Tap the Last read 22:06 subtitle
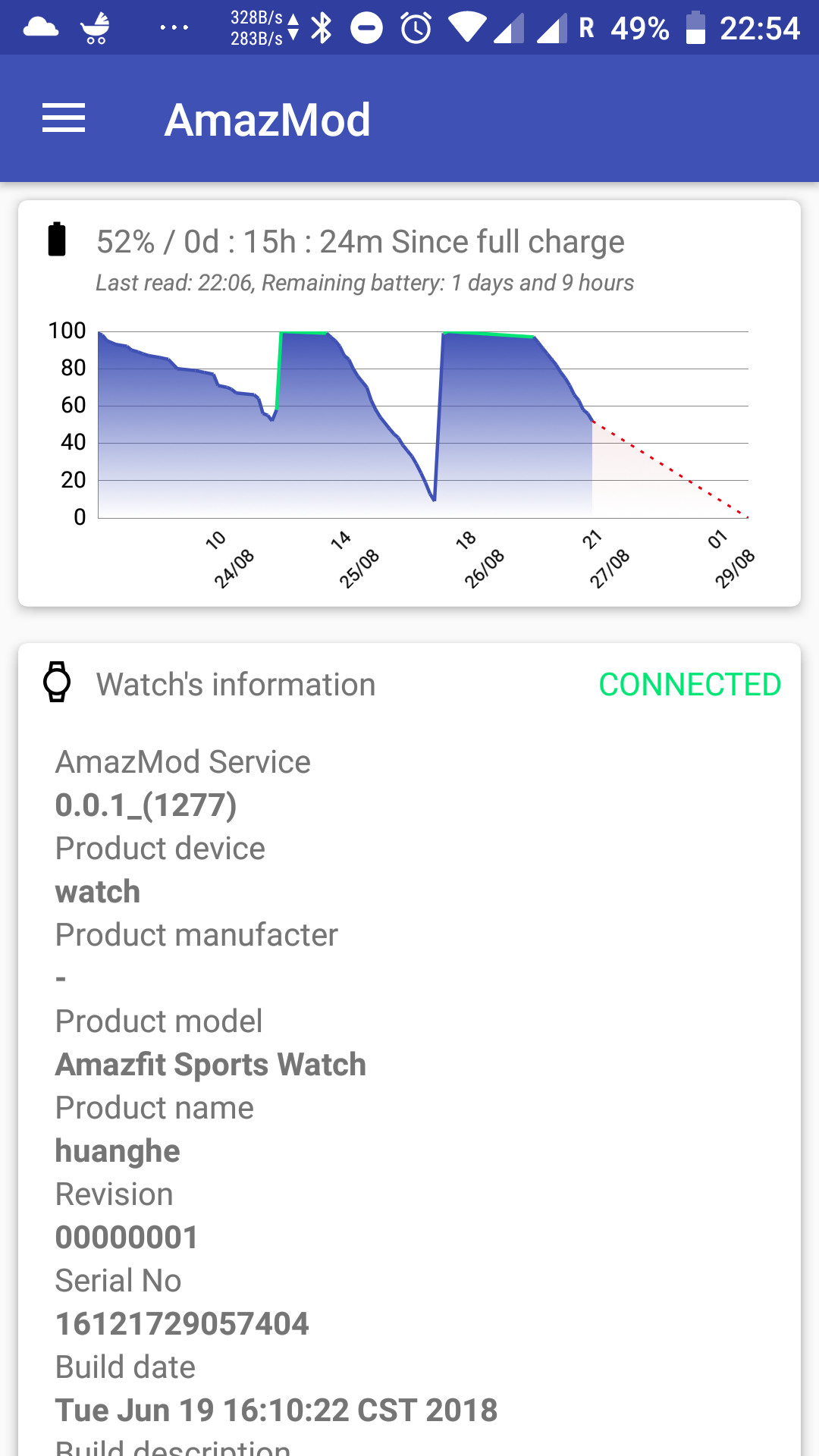The width and height of the screenshot is (819, 1456). coord(366,283)
